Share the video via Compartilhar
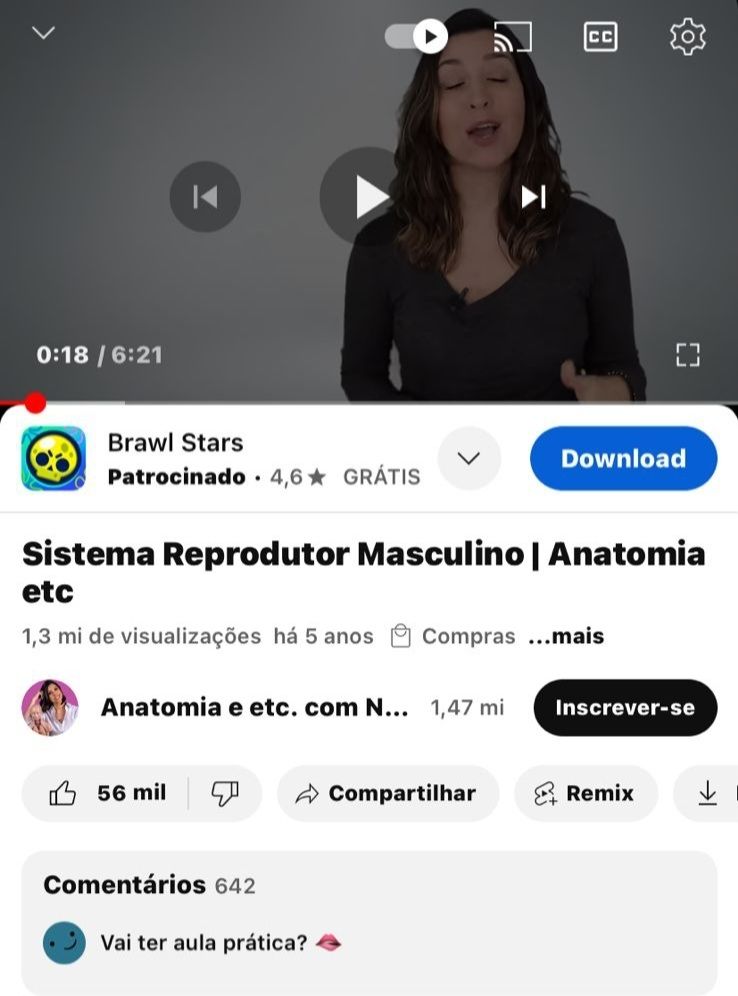 tap(387, 793)
